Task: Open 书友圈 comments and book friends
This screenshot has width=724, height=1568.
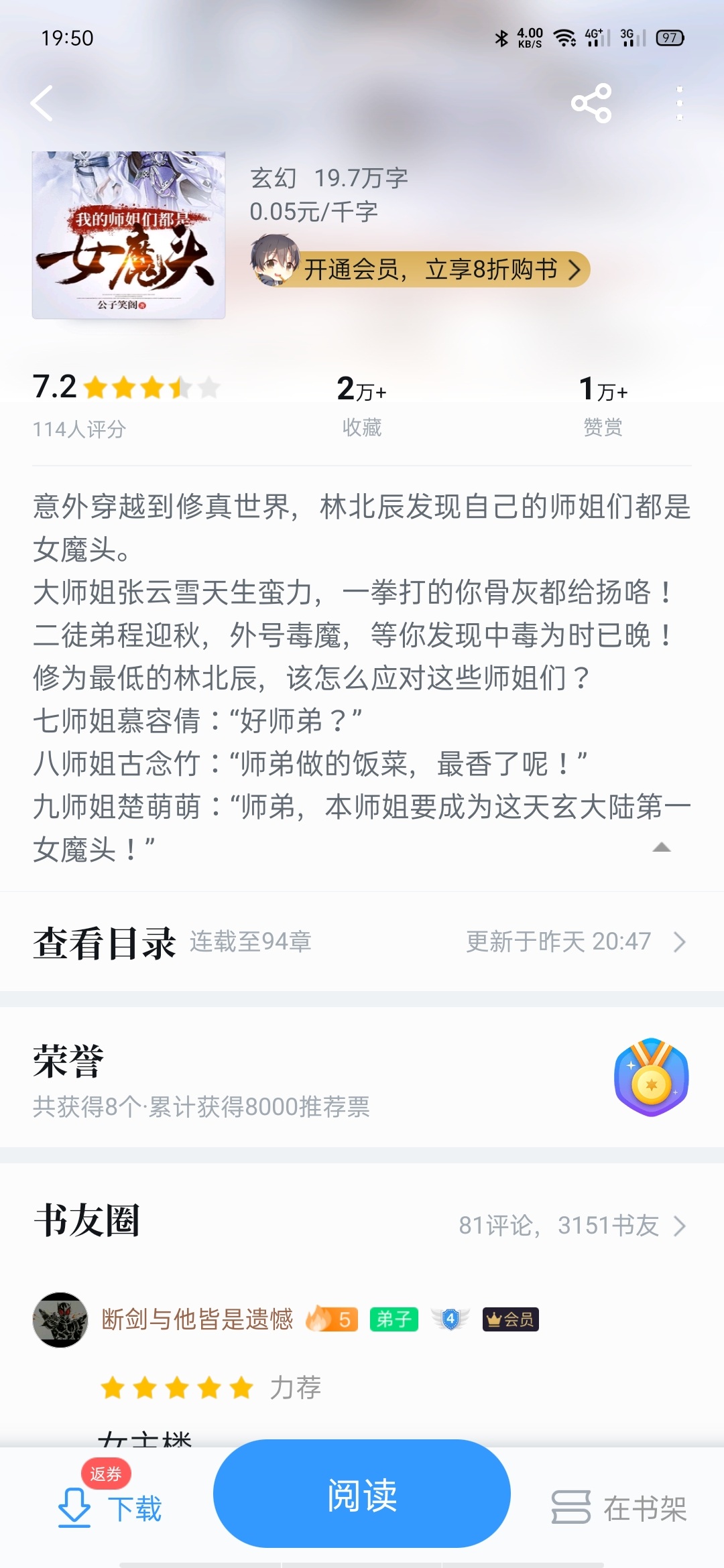Action: [x=573, y=1226]
